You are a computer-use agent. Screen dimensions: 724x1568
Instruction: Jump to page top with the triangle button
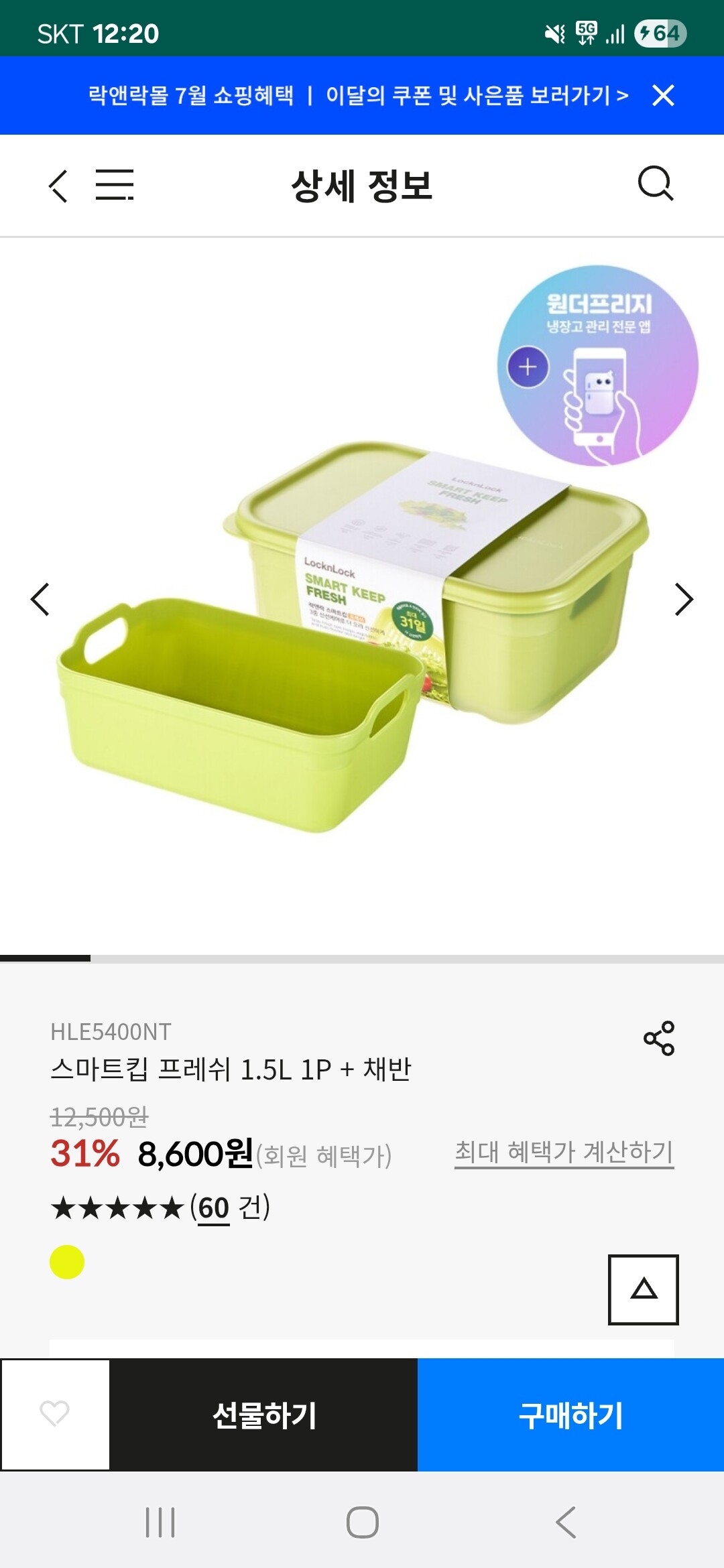(643, 1289)
